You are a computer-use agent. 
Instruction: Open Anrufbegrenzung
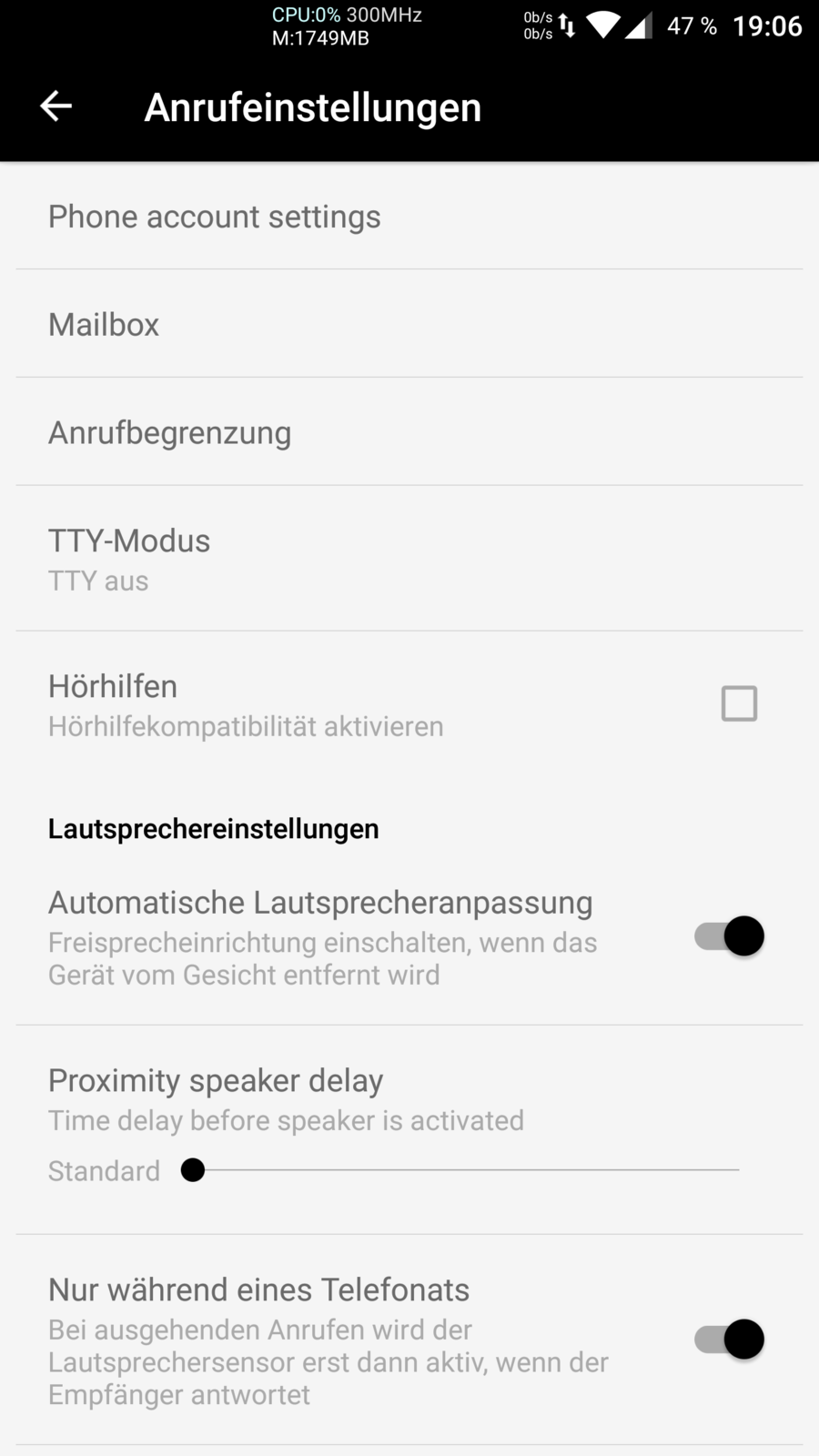point(169,432)
